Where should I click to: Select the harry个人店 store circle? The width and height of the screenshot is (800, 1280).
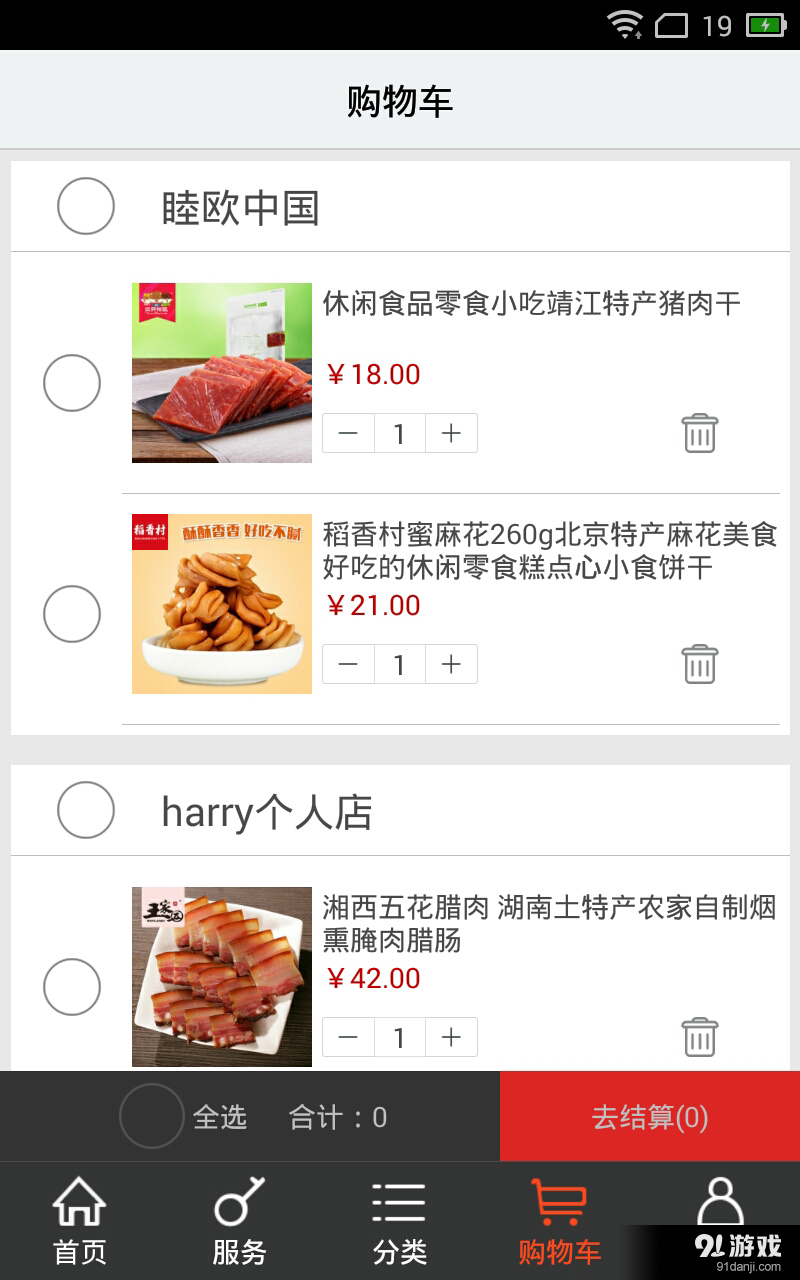85,811
